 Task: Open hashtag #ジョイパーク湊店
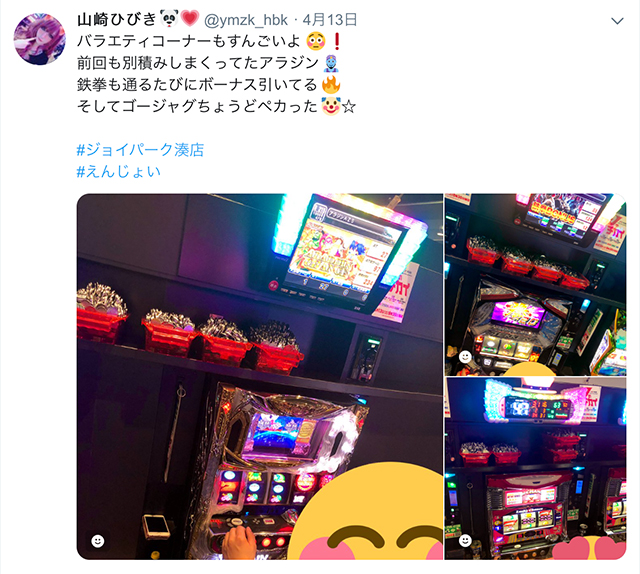click(140, 150)
